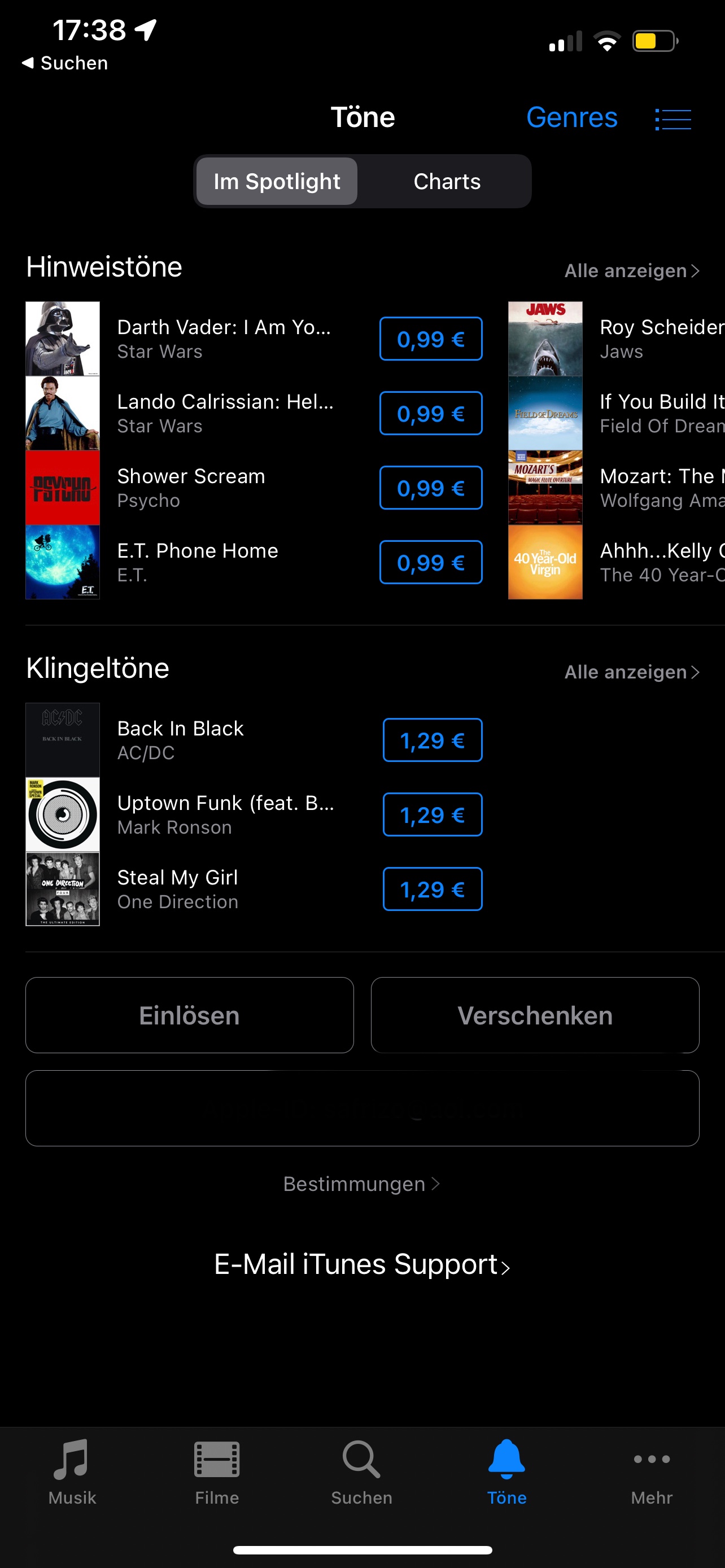Select the Im Spotlight segment
Screen dimensions: 725x1568
coord(277,181)
